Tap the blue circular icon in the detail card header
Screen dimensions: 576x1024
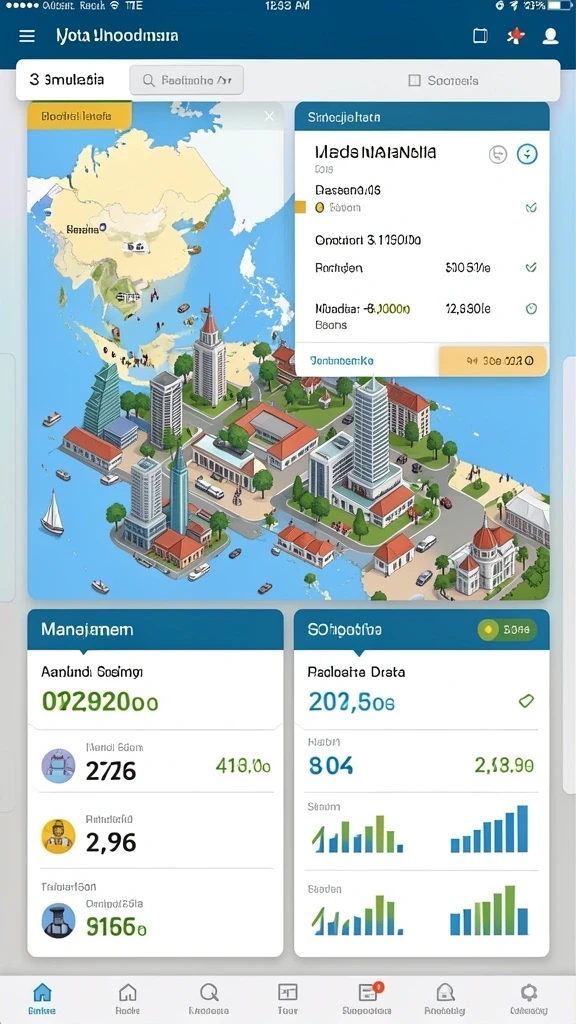[x=527, y=154]
